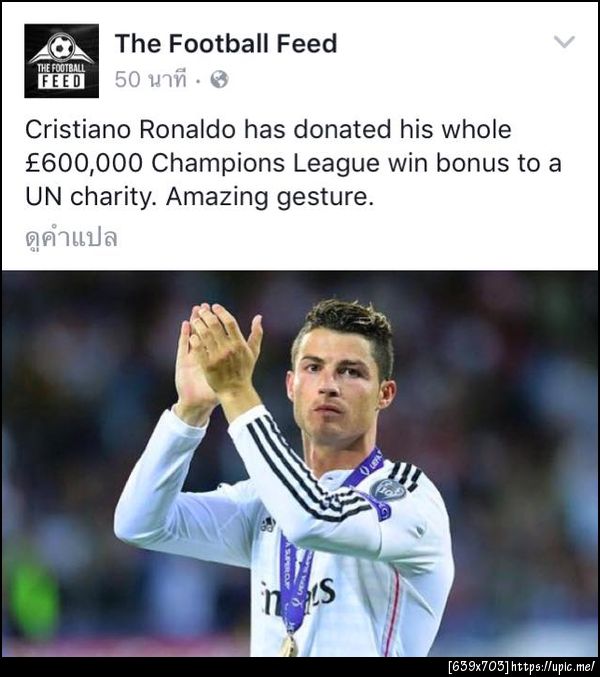Tap The Football Feed profile picture
This screenshot has width=600, height=677.
tap(61, 61)
